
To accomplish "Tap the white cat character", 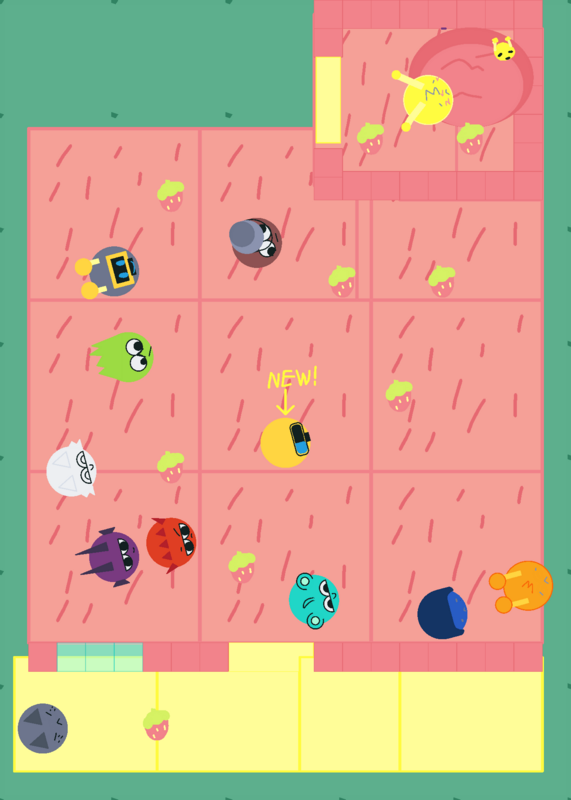I will (71, 469).
